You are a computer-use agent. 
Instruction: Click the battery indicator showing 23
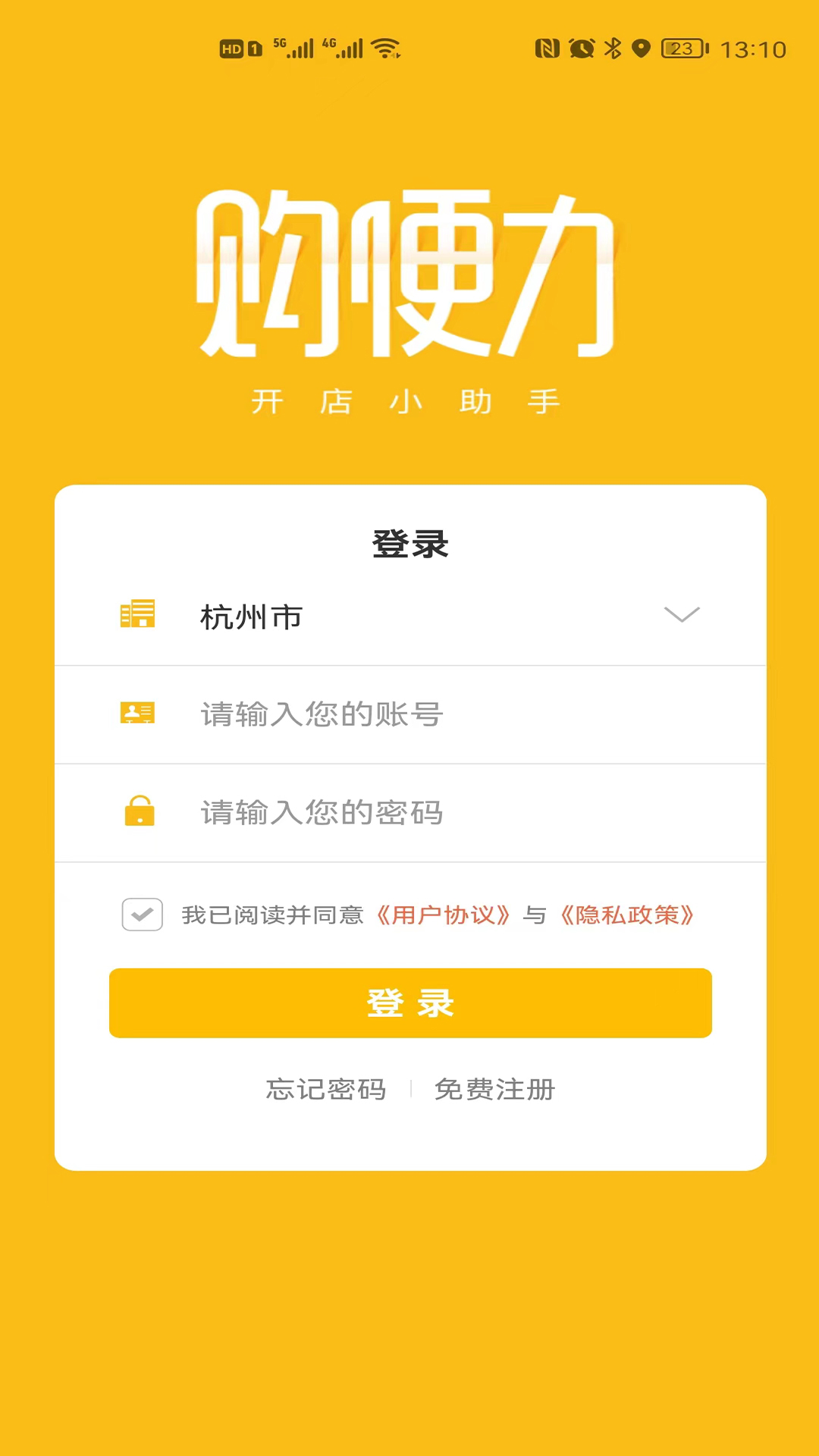pos(682,48)
